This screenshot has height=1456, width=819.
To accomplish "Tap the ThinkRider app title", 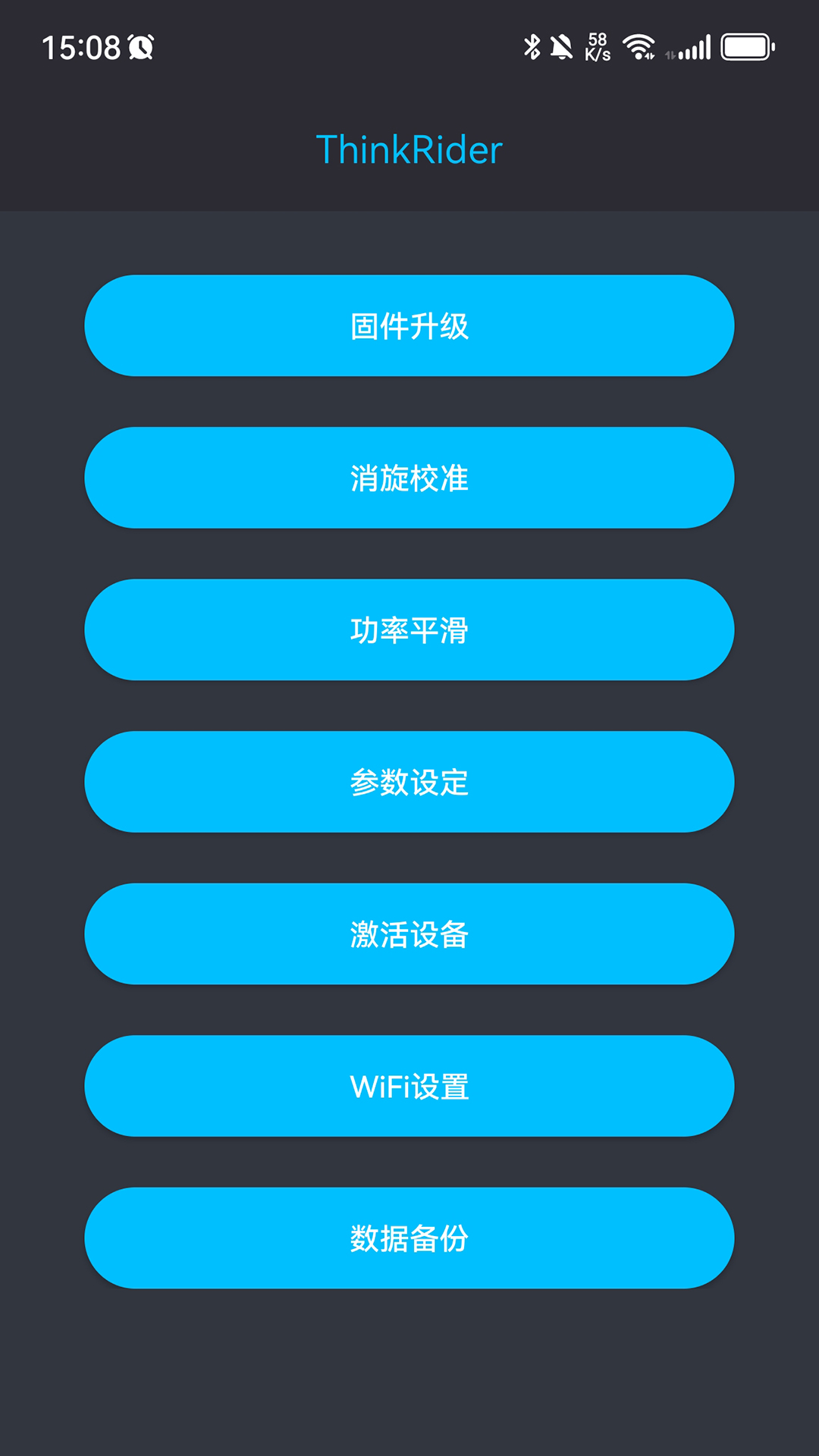I will (408, 149).
